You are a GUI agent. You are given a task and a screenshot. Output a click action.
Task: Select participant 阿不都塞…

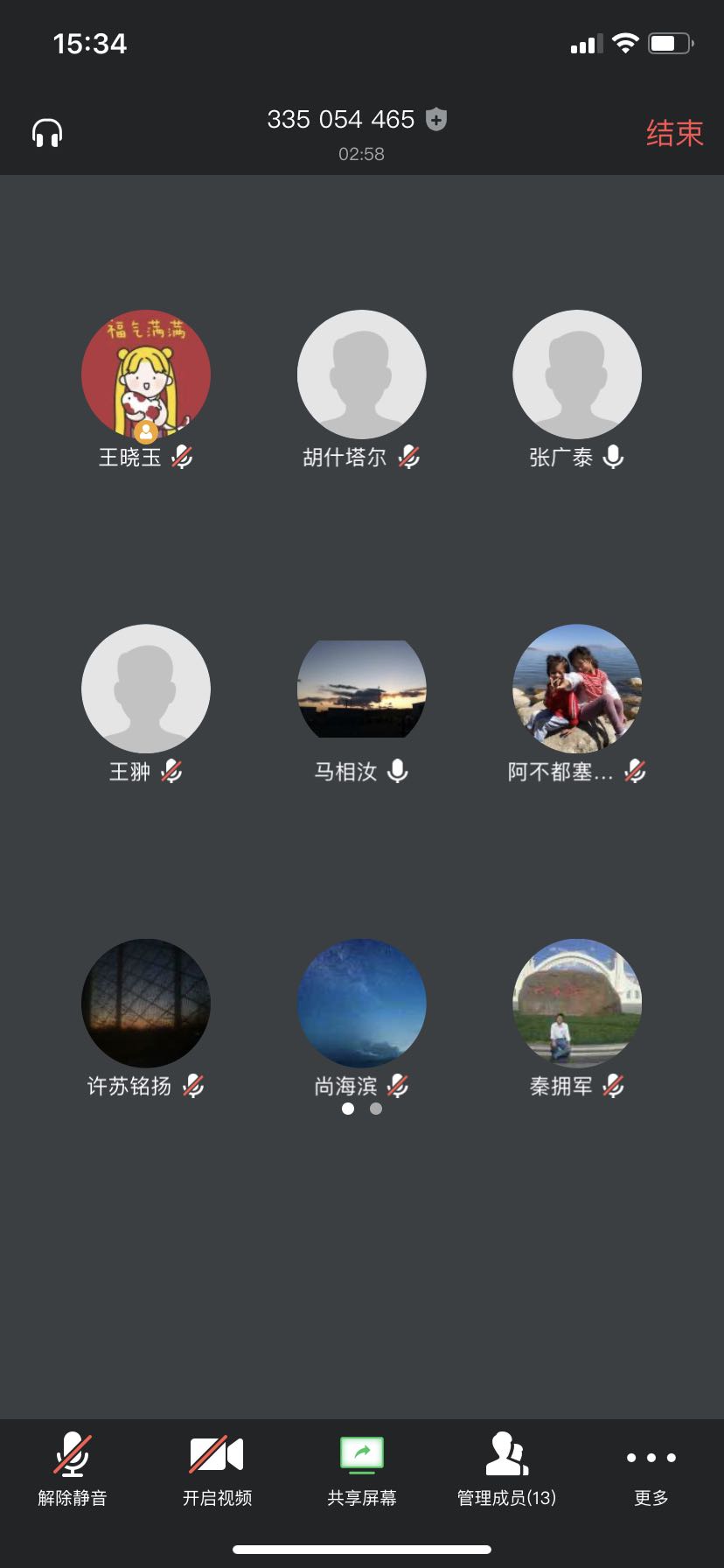click(577, 689)
